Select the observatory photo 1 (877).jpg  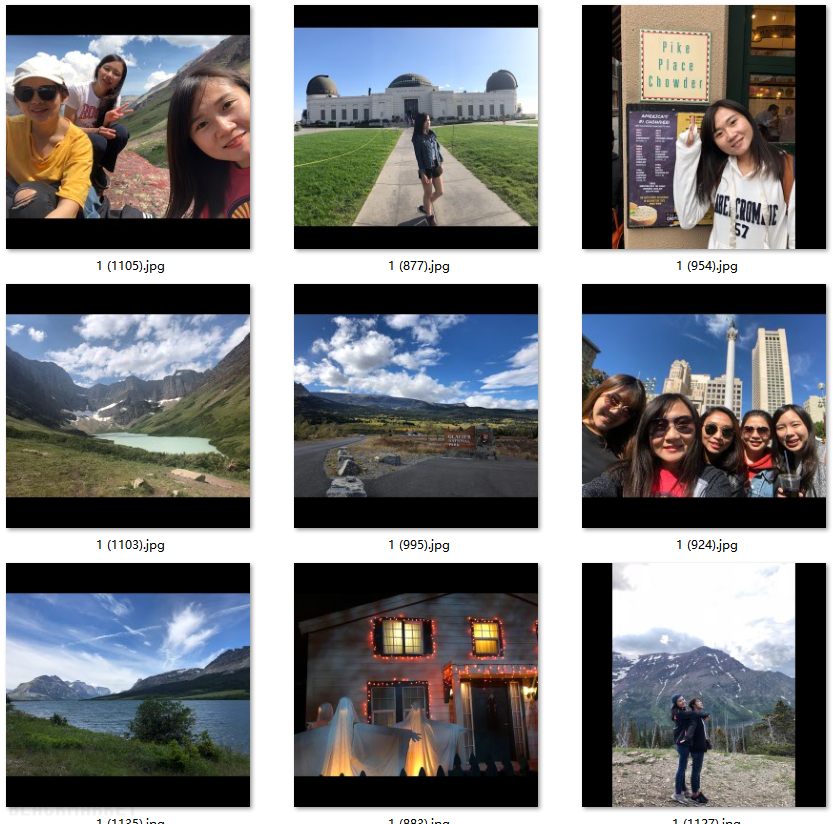point(416,127)
